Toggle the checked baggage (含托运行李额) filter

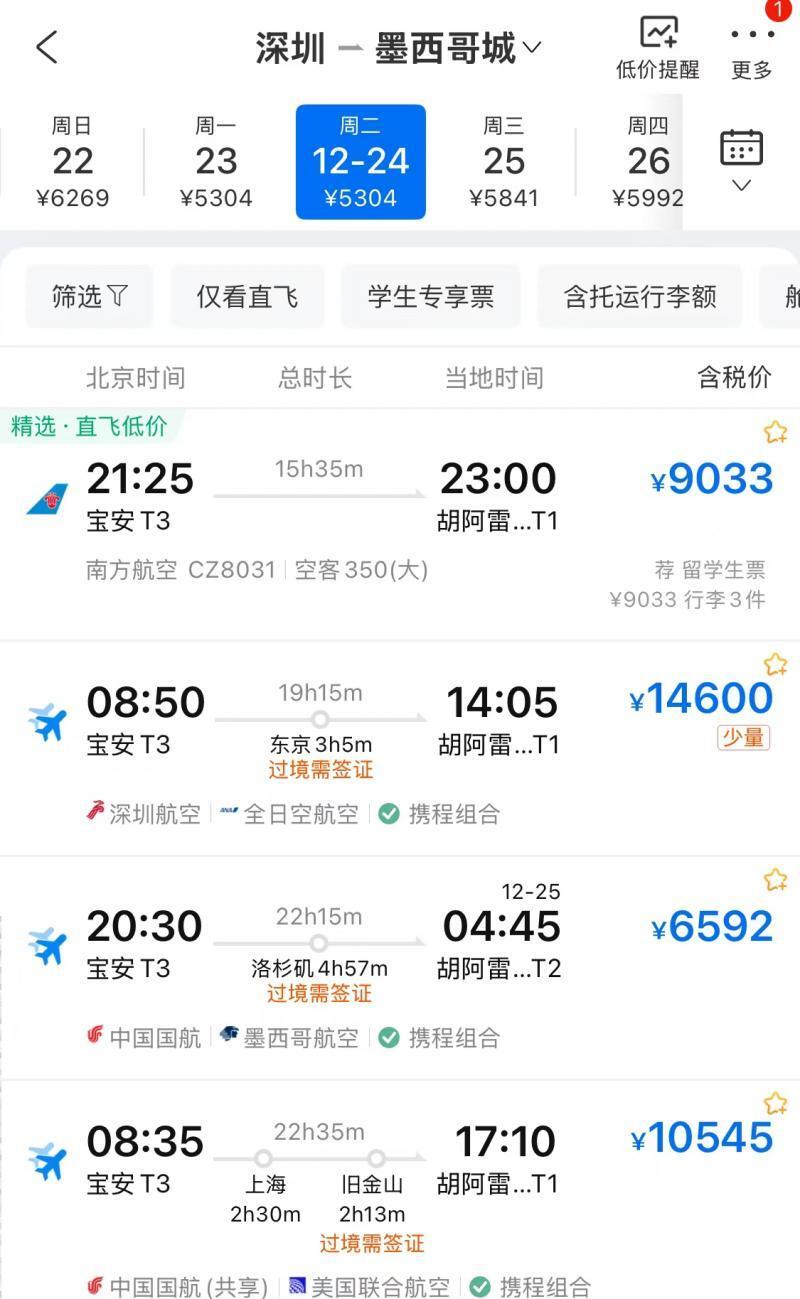[639, 296]
